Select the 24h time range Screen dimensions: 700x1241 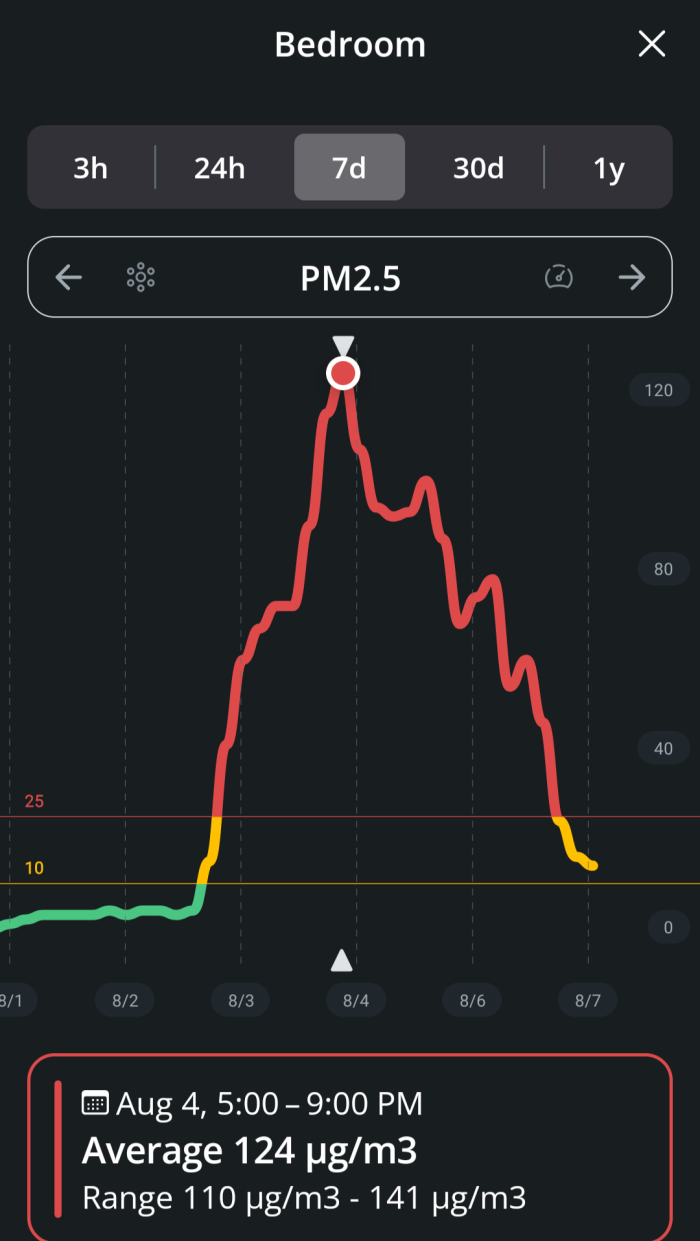tap(219, 168)
